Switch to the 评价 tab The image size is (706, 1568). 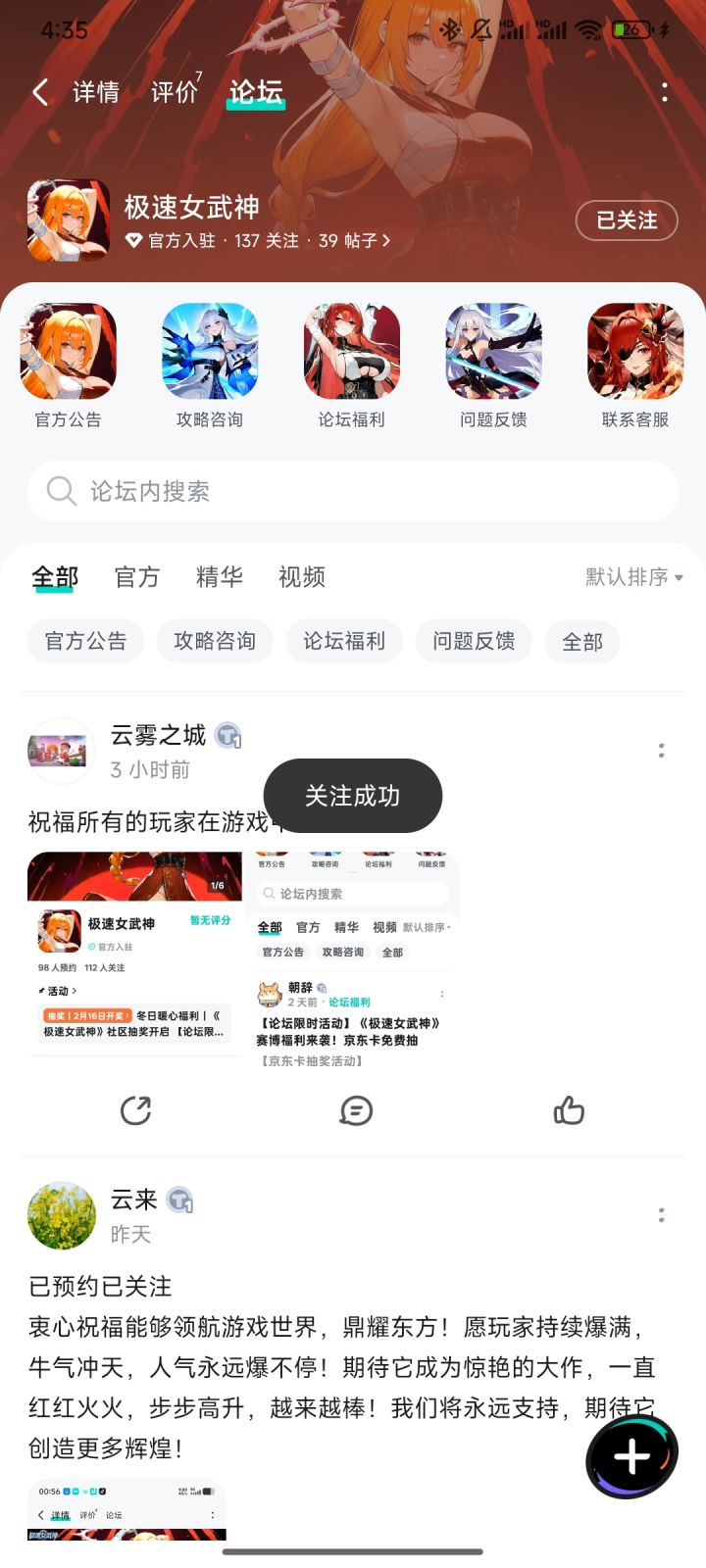[x=174, y=91]
